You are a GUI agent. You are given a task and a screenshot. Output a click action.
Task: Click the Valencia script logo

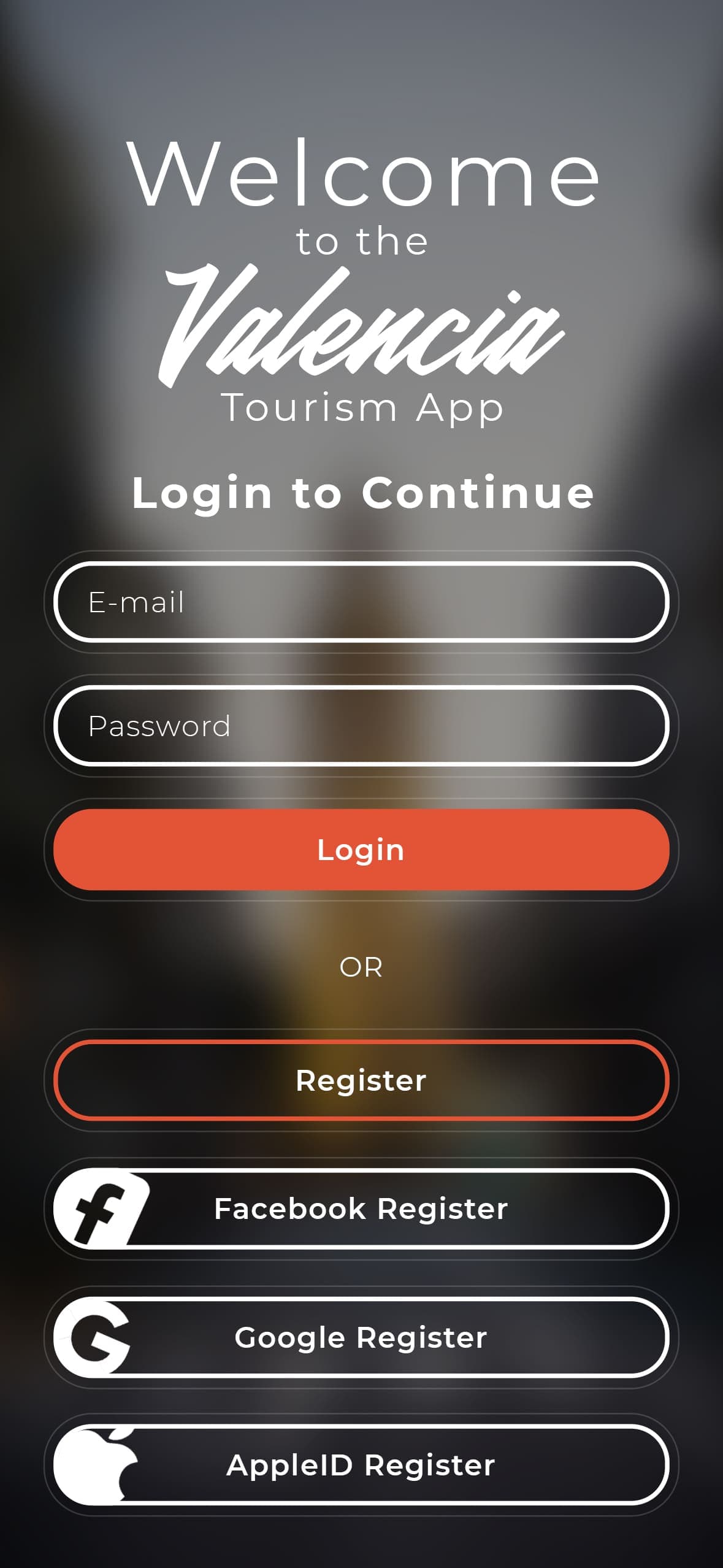(362, 331)
